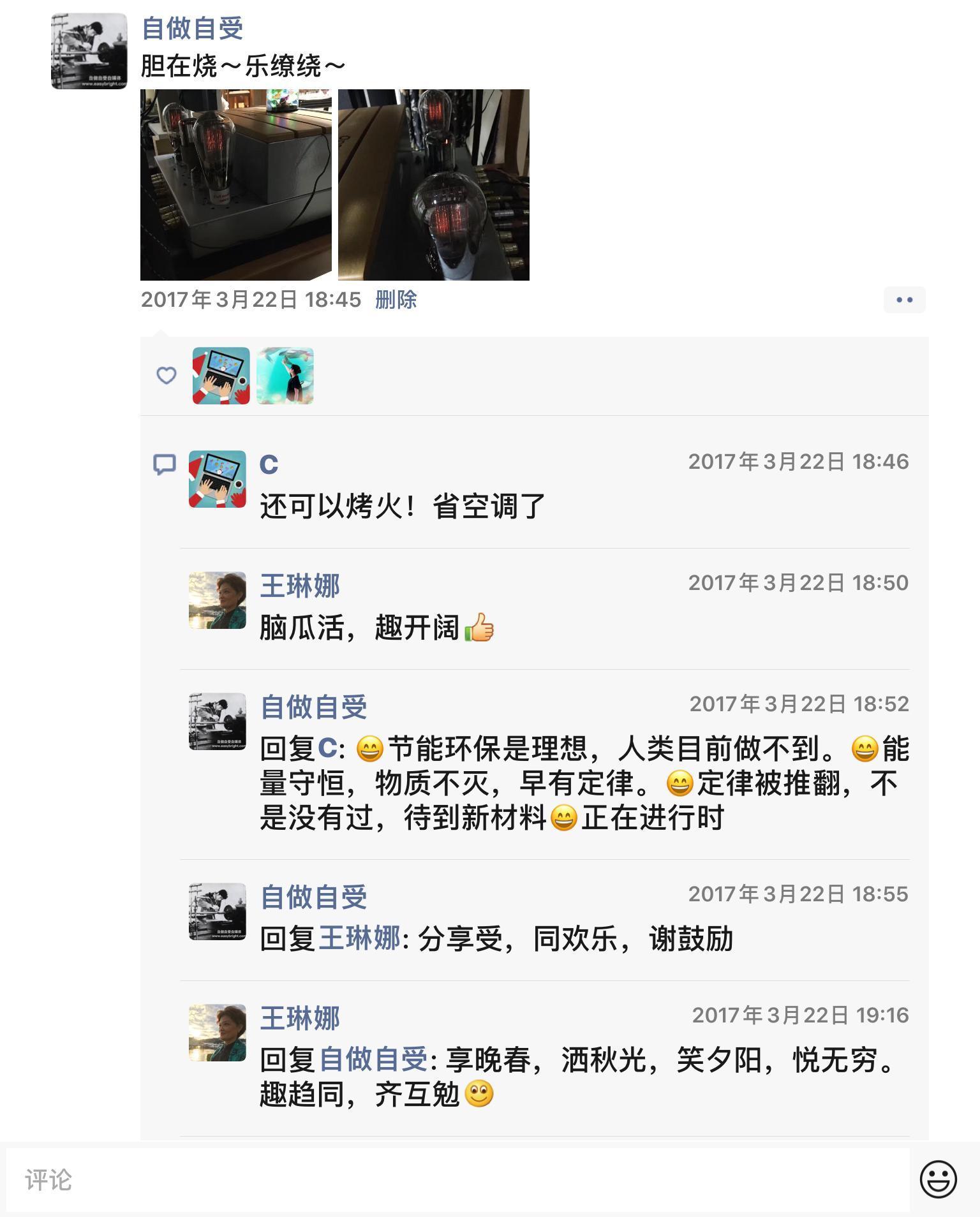Tap 自做自受 link in 享晚春 reply
Viewport: 980px width, 1217px height.
pyautogui.click(x=373, y=1060)
